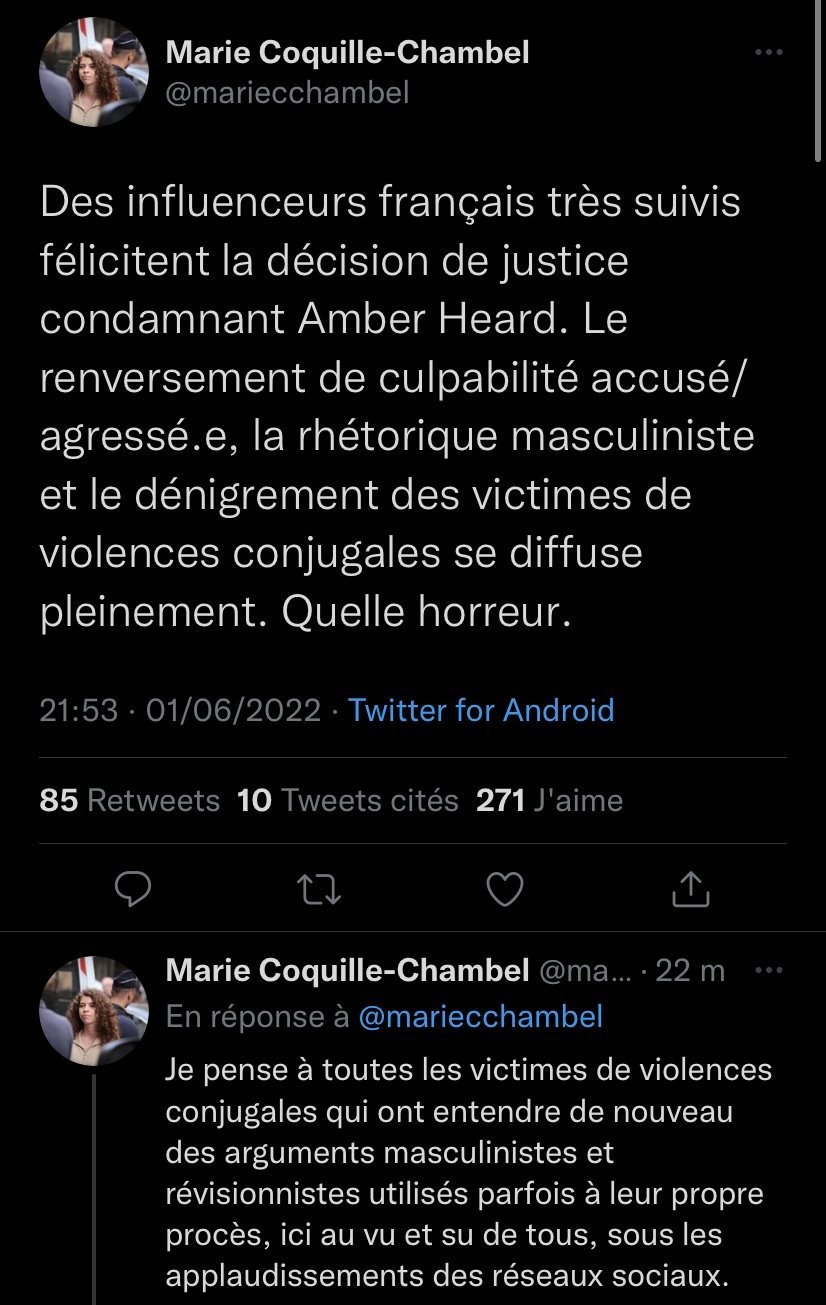View the 85 Retweets list
The image size is (826, 1305).
129,800
